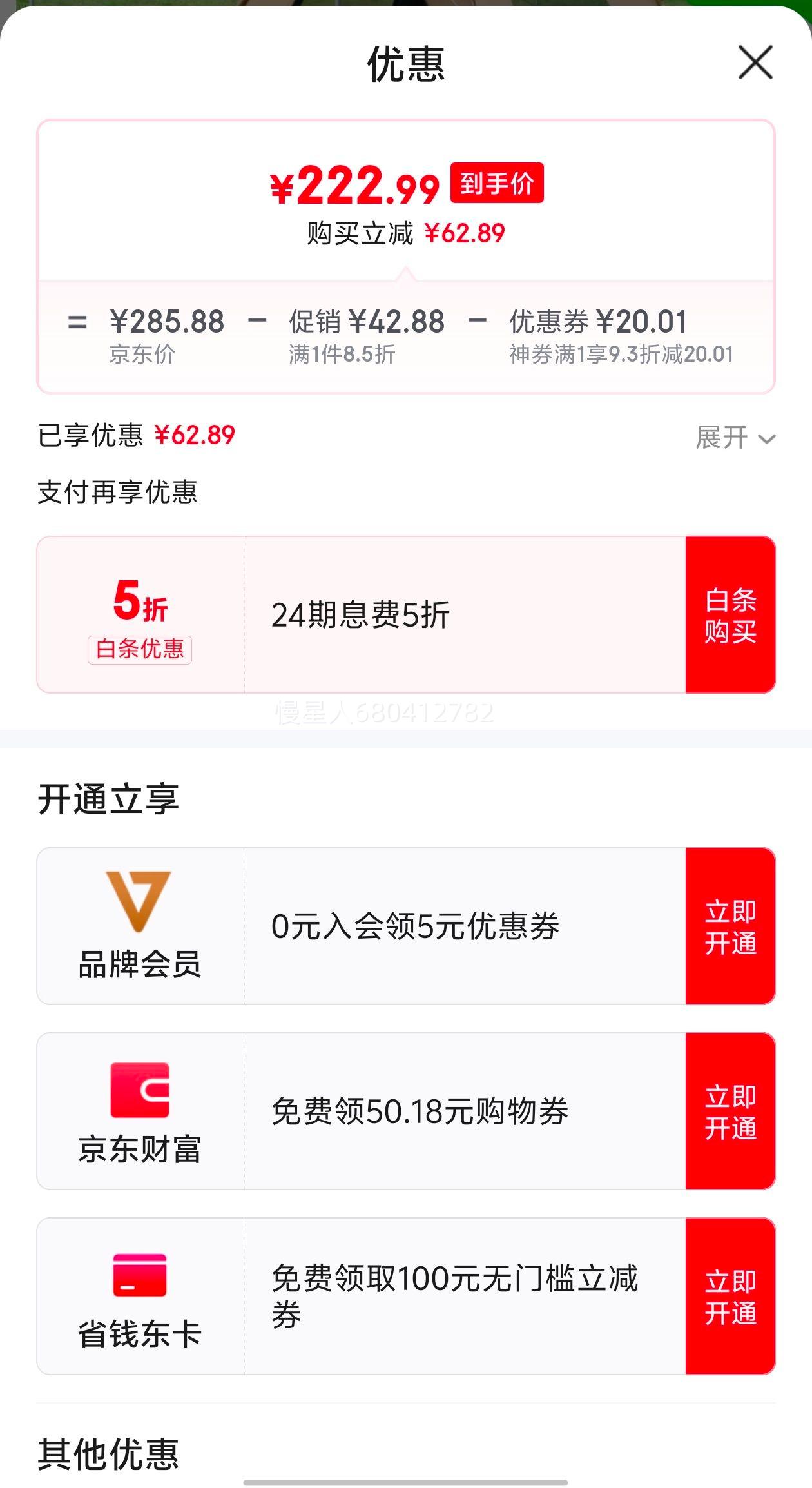Viewport: 812px width, 1488px height.
Task: Close the 优惠 discount sheet
Action: coord(755,63)
